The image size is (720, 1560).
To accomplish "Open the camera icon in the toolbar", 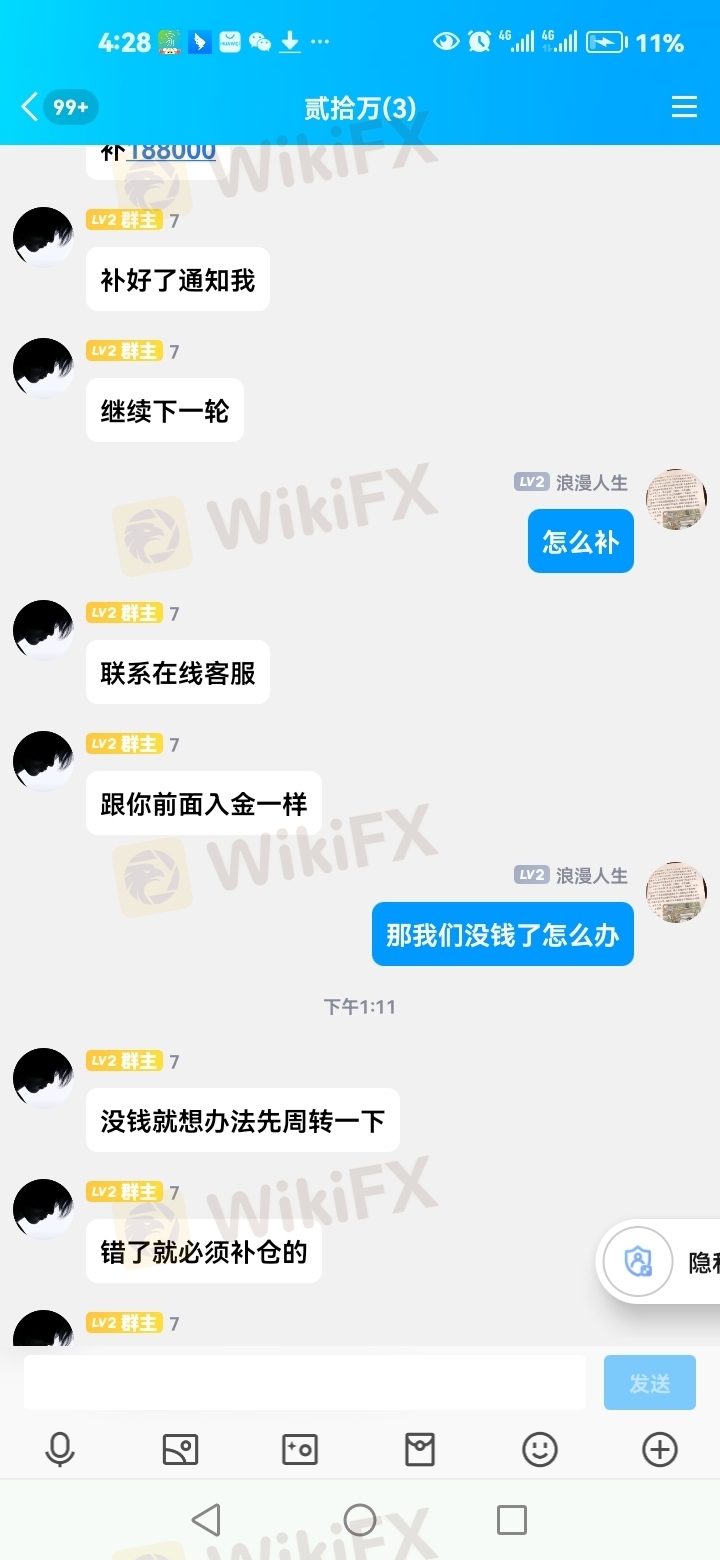I will pos(300,1449).
